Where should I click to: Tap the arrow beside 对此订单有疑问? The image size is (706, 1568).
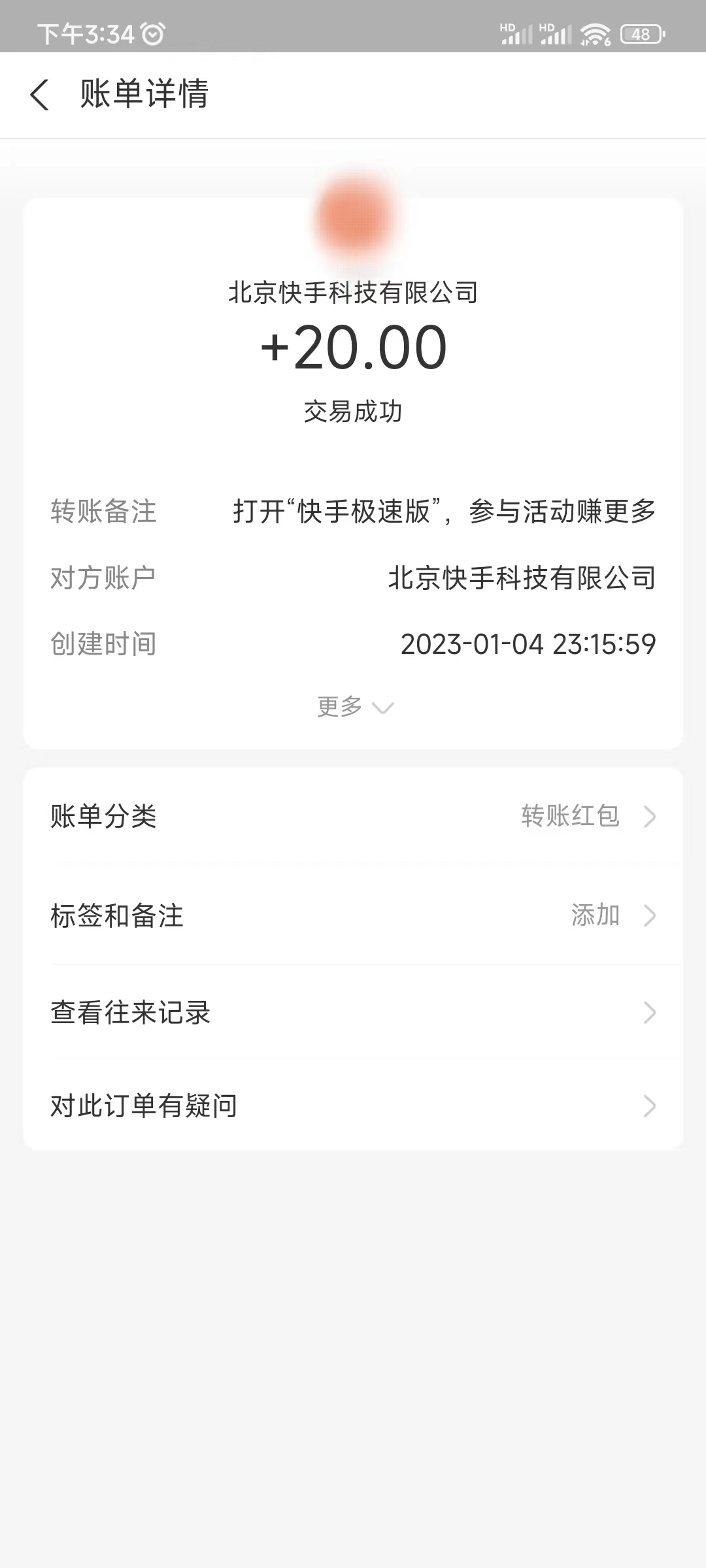point(649,1106)
